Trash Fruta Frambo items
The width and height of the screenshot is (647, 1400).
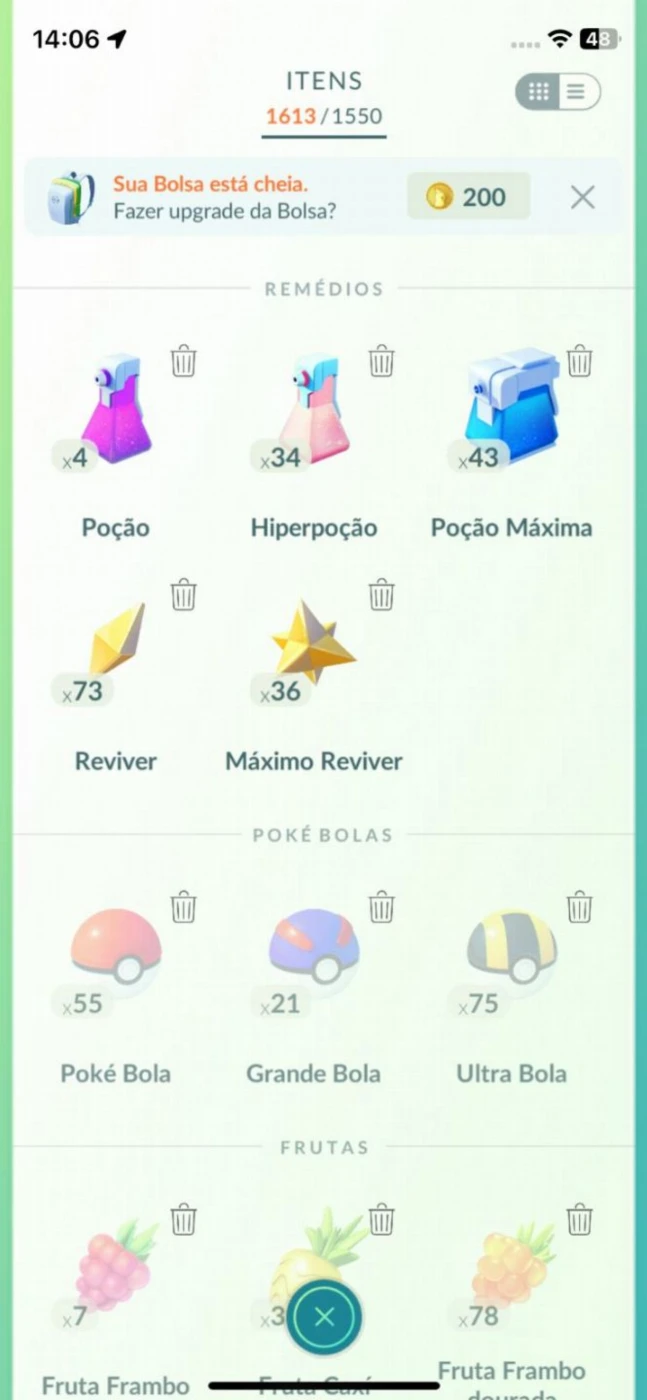click(x=183, y=1219)
